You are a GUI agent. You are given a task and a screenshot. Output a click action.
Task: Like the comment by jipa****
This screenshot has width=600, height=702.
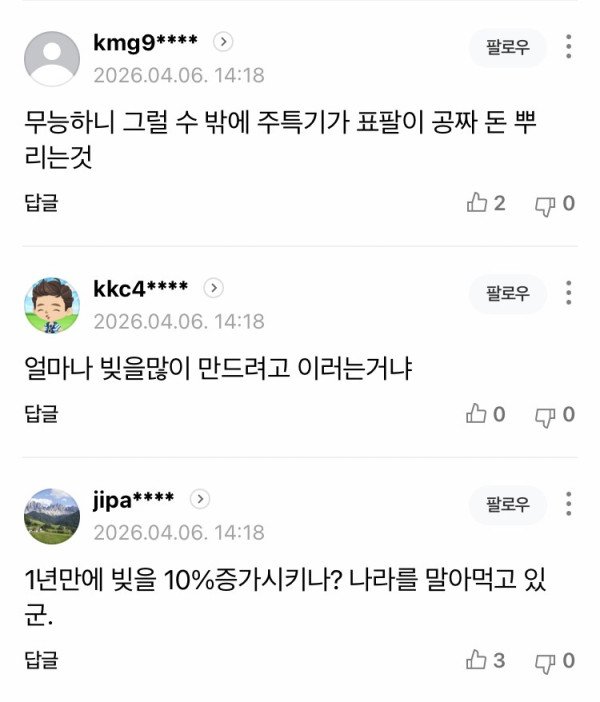(x=486, y=659)
